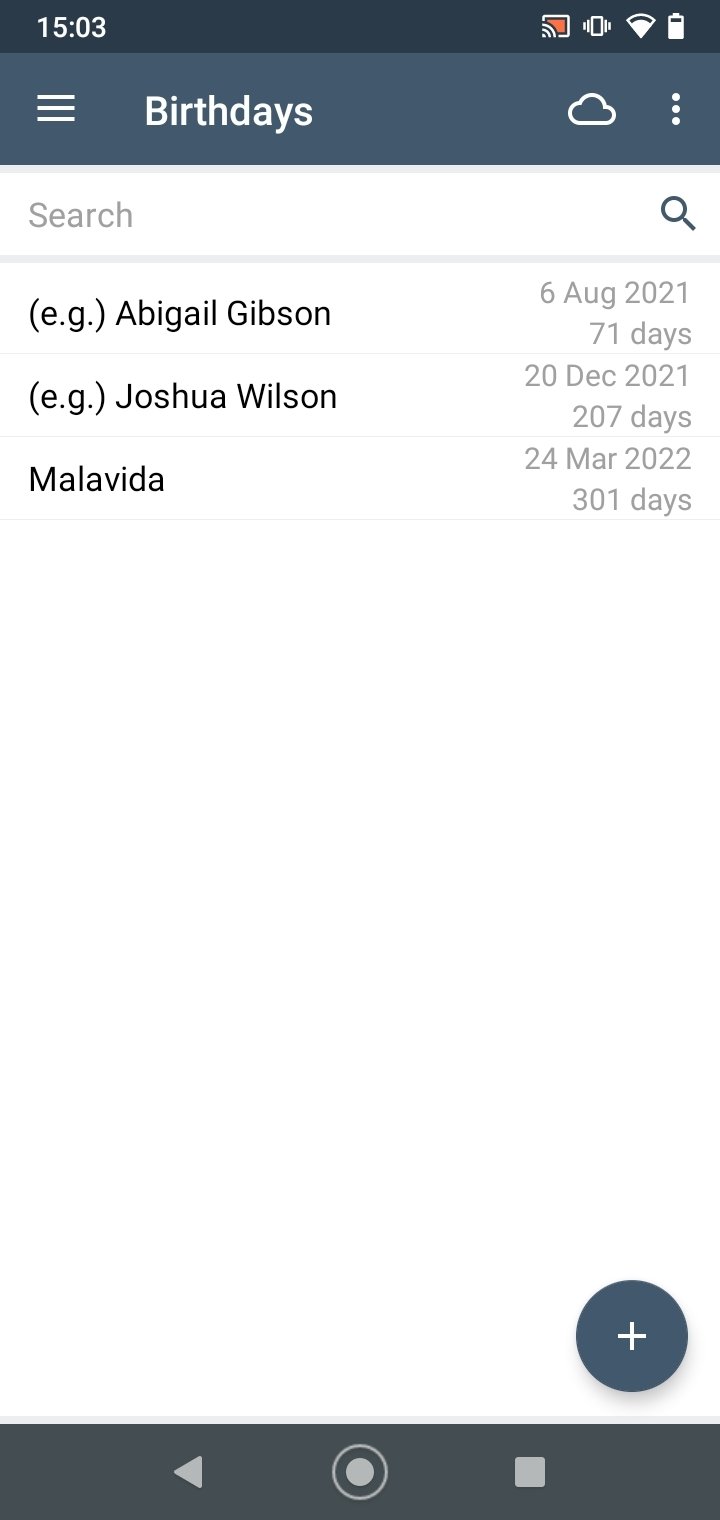The height and width of the screenshot is (1520, 720).
Task: Tap the magnifier search icon
Action: 678,214
